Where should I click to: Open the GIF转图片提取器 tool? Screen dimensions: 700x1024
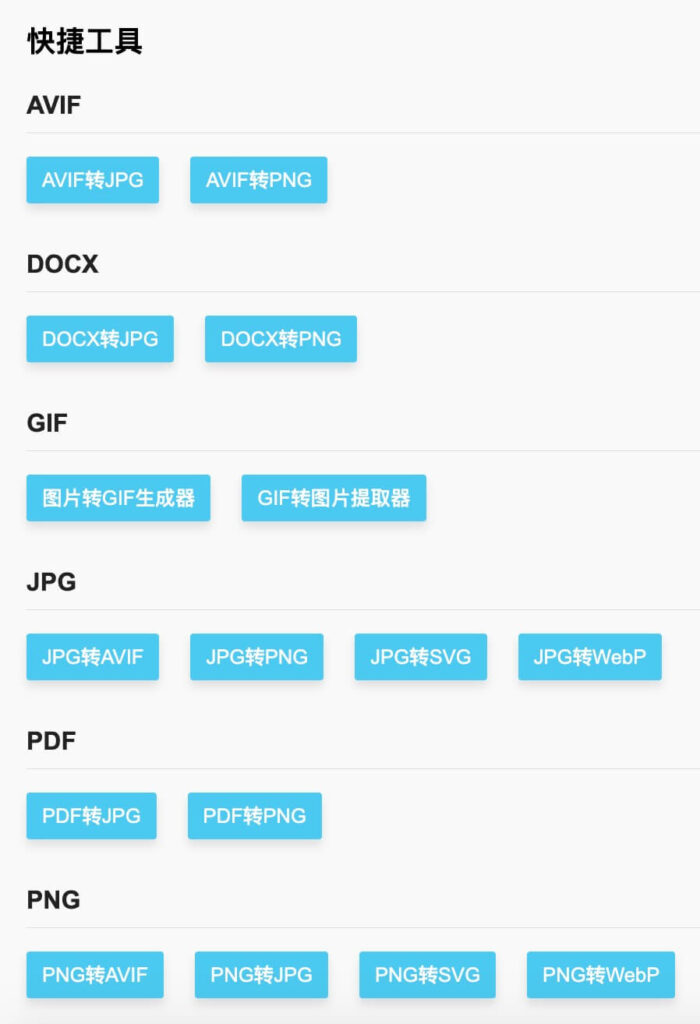pos(334,498)
